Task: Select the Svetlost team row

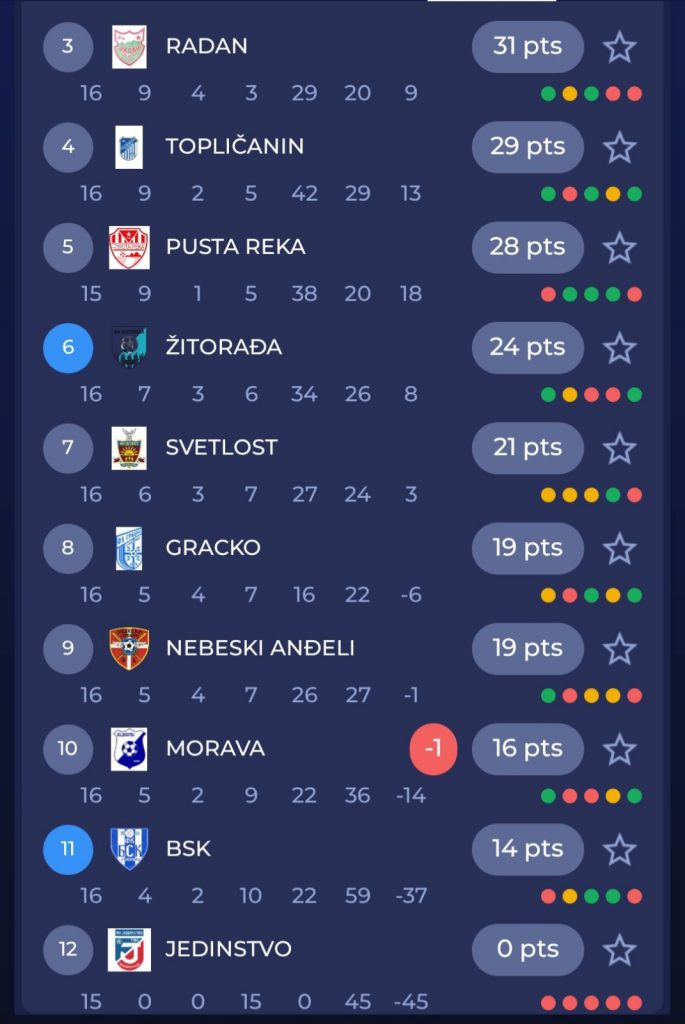Action: point(221,447)
